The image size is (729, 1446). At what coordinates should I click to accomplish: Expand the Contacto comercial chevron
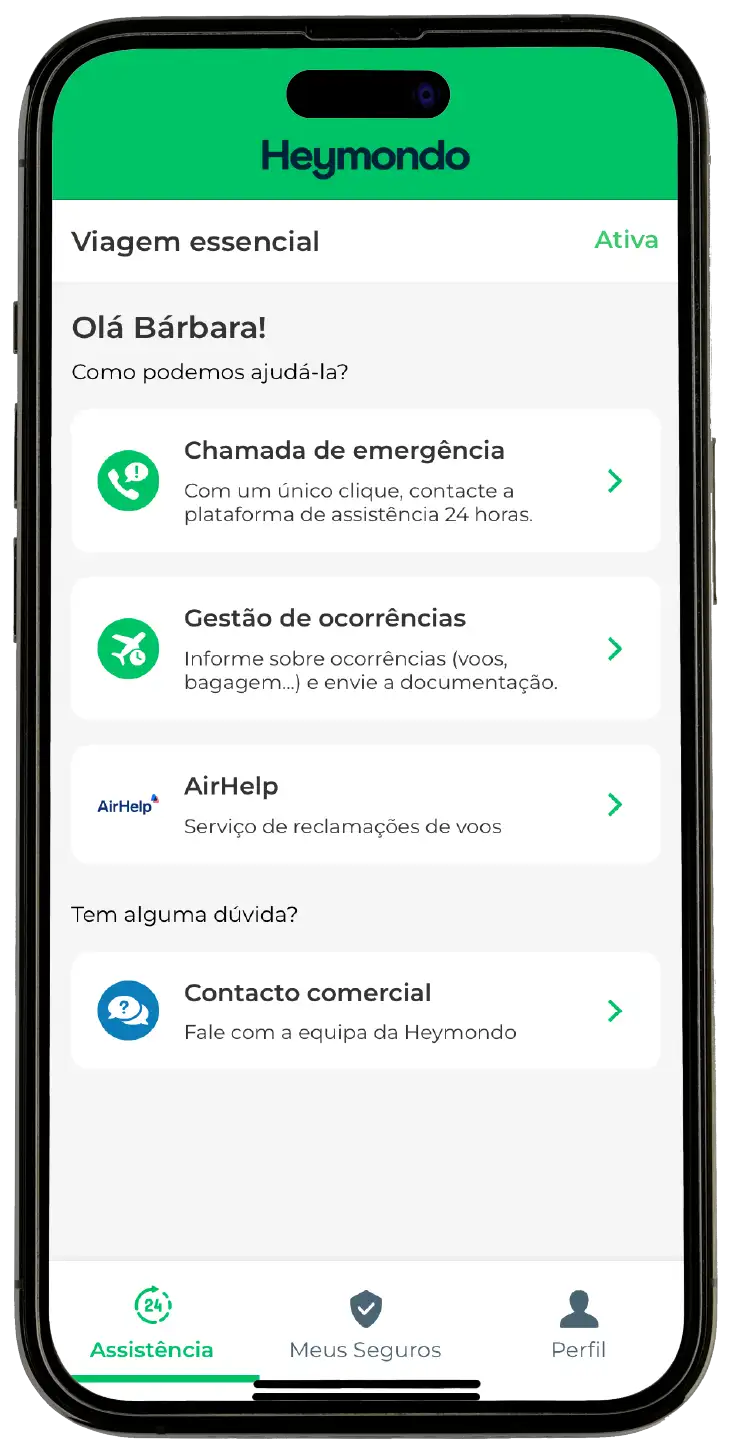[x=615, y=1011]
